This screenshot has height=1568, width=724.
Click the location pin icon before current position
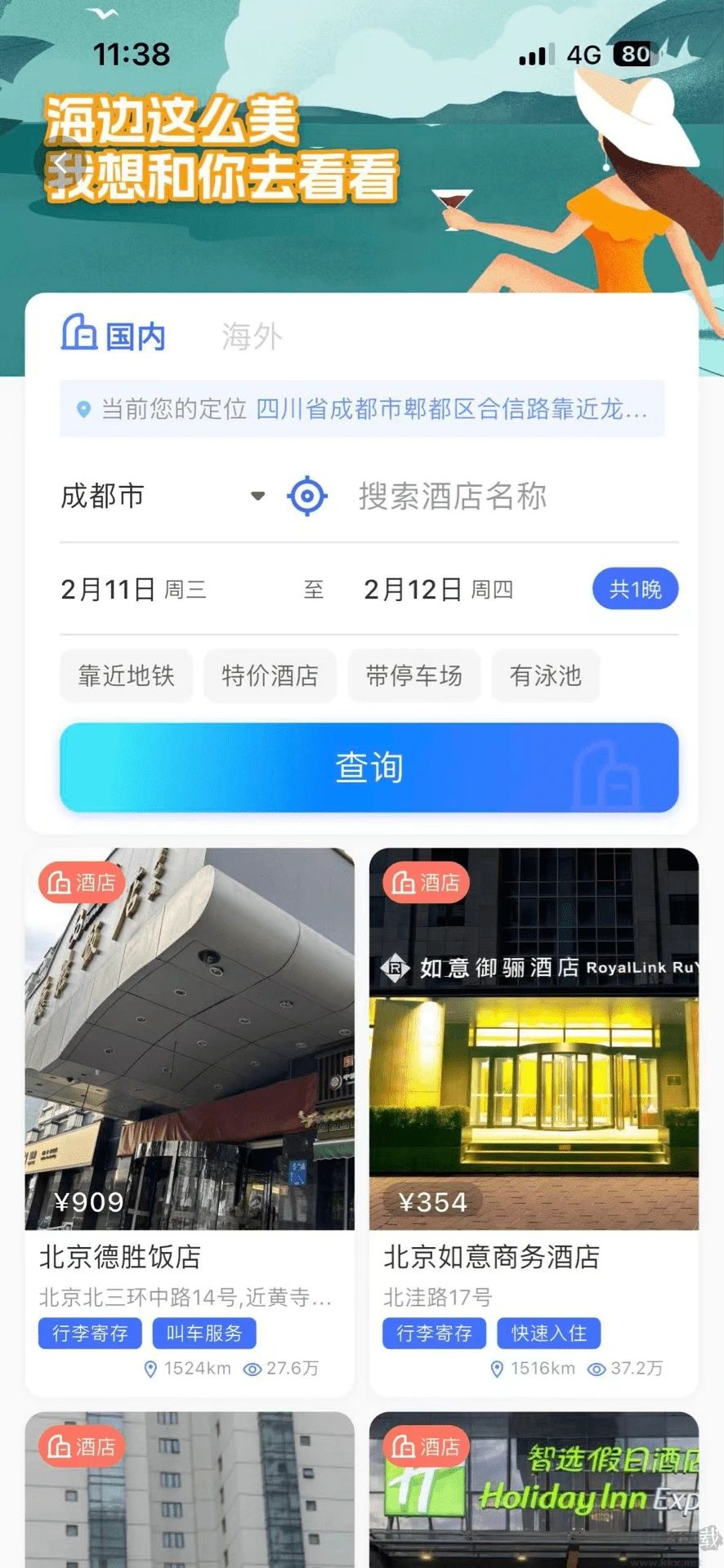pyautogui.click(x=82, y=409)
